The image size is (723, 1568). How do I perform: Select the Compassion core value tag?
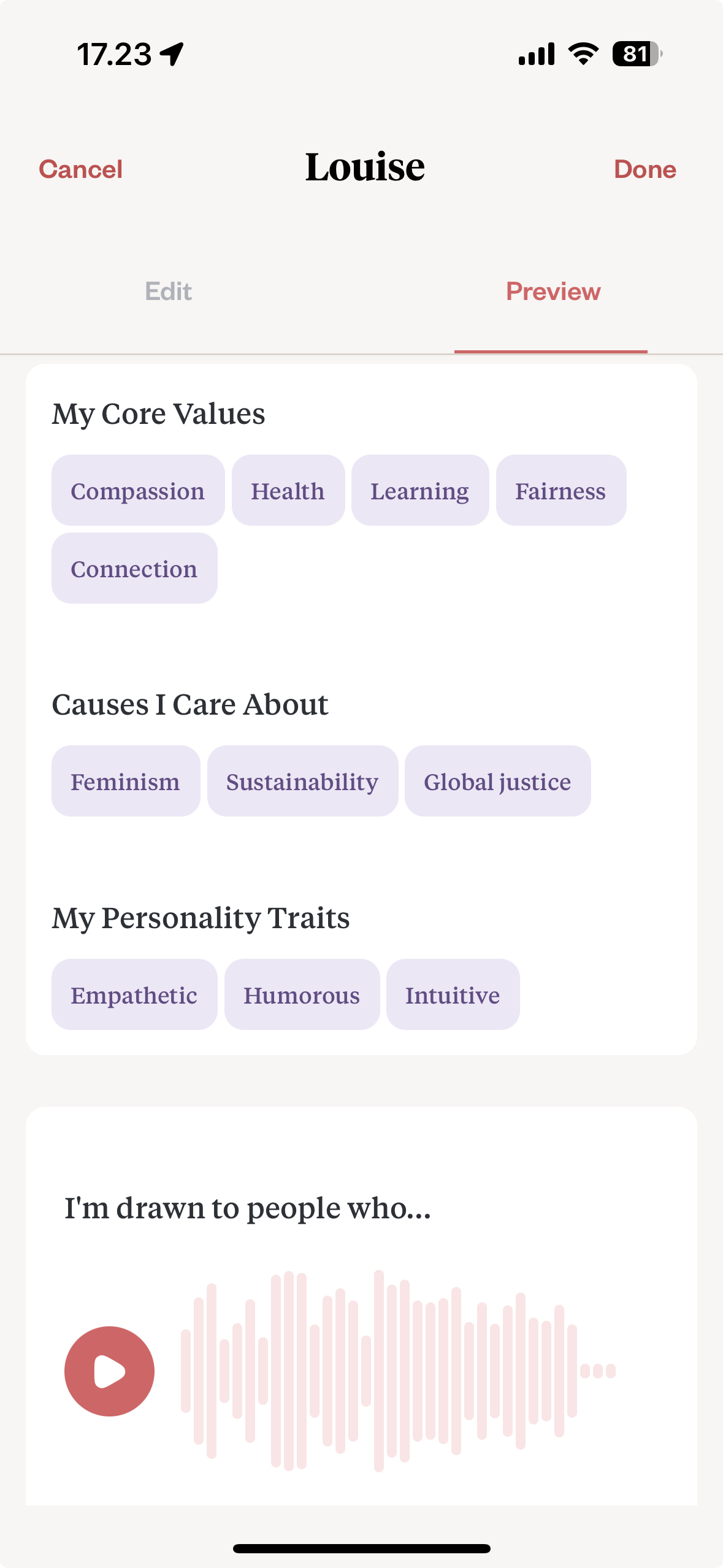[137, 490]
